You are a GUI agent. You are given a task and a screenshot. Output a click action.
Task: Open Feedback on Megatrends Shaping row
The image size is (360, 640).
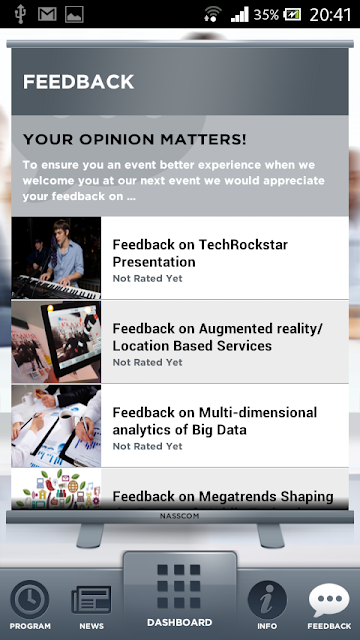tap(180, 489)
